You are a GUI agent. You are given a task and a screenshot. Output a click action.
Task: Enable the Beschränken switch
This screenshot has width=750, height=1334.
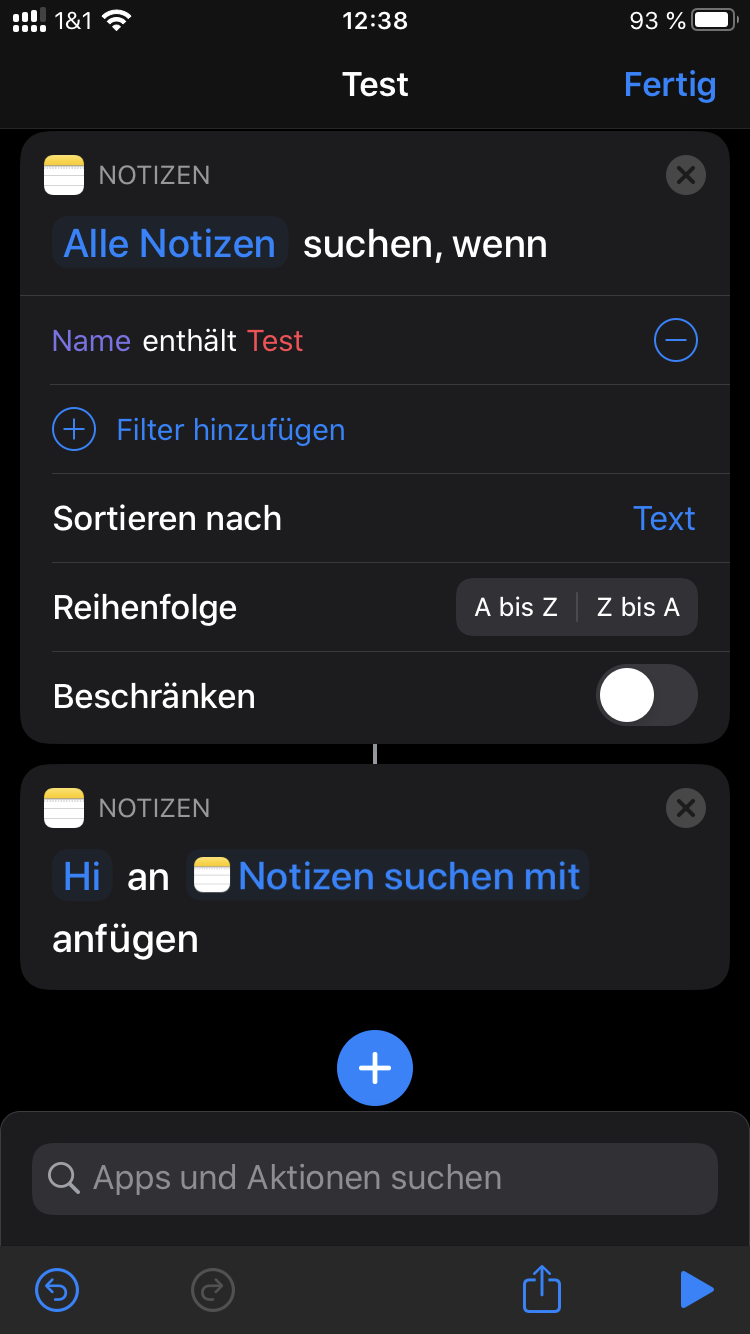pyautogui.click(x=646, y=696)
